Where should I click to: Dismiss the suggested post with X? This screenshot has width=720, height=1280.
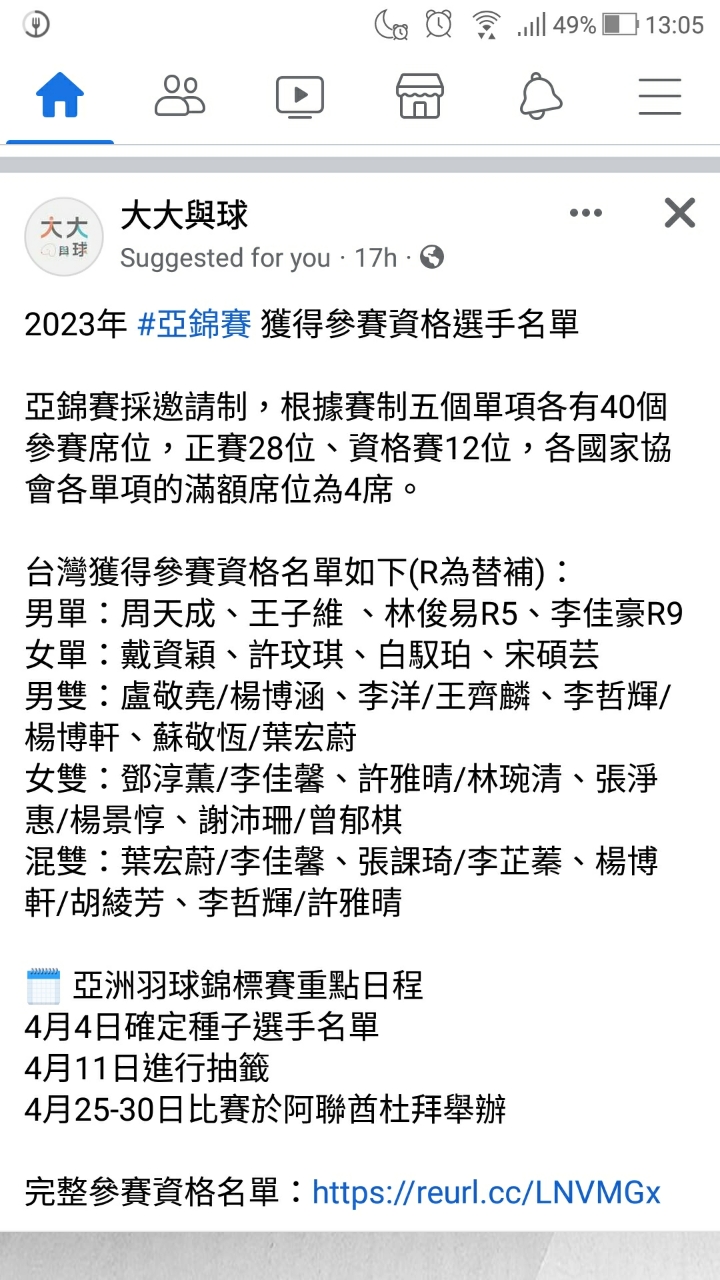pyautogui.click(x=680, y=213)
